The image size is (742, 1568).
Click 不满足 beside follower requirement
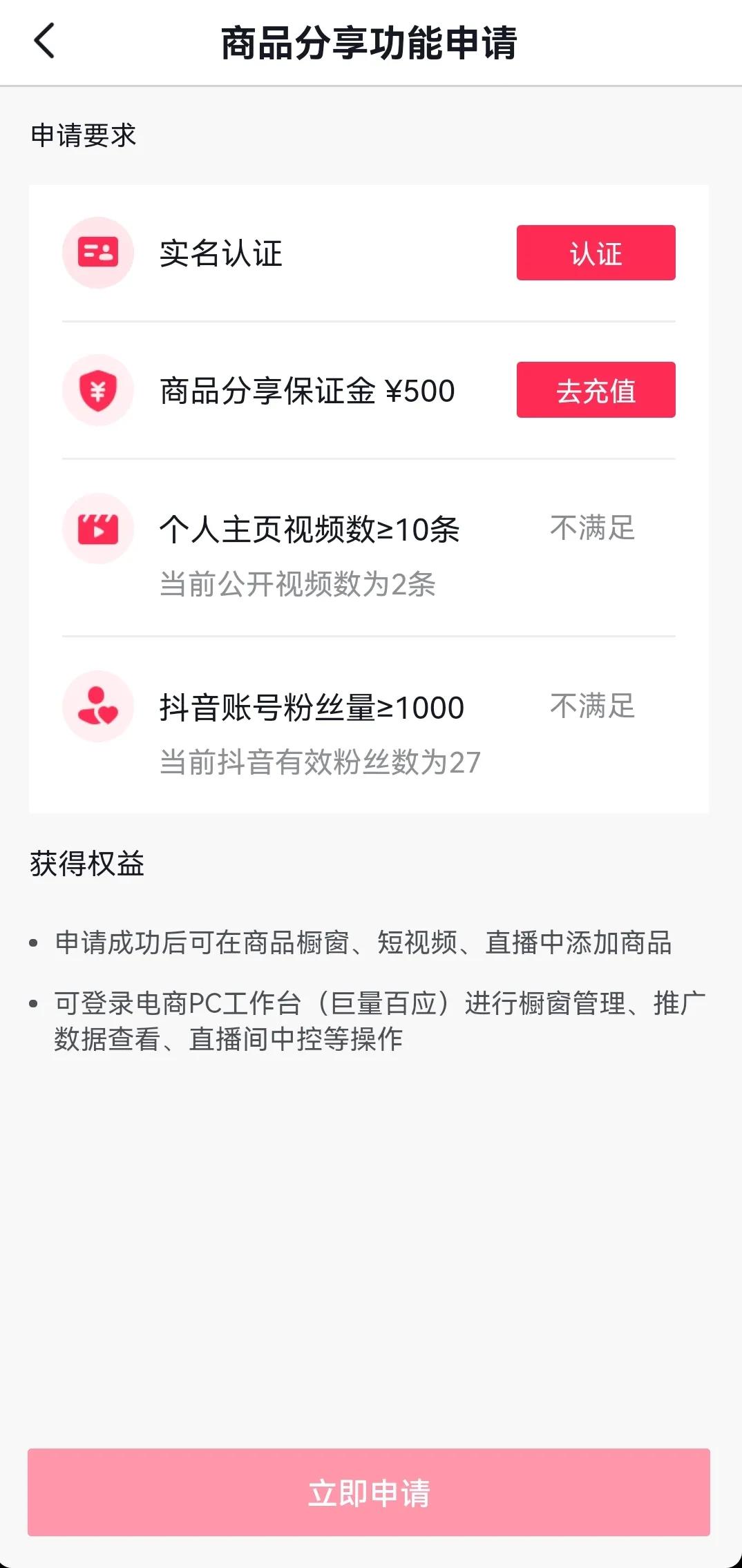[592, 706]
